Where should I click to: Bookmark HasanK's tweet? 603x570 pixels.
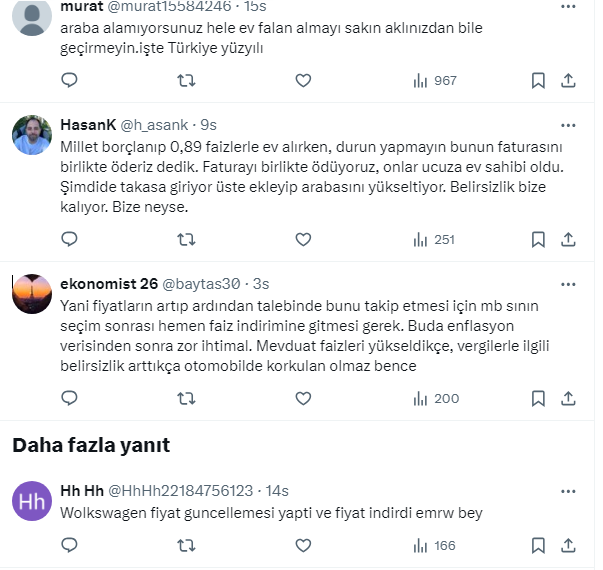[538, 239]
